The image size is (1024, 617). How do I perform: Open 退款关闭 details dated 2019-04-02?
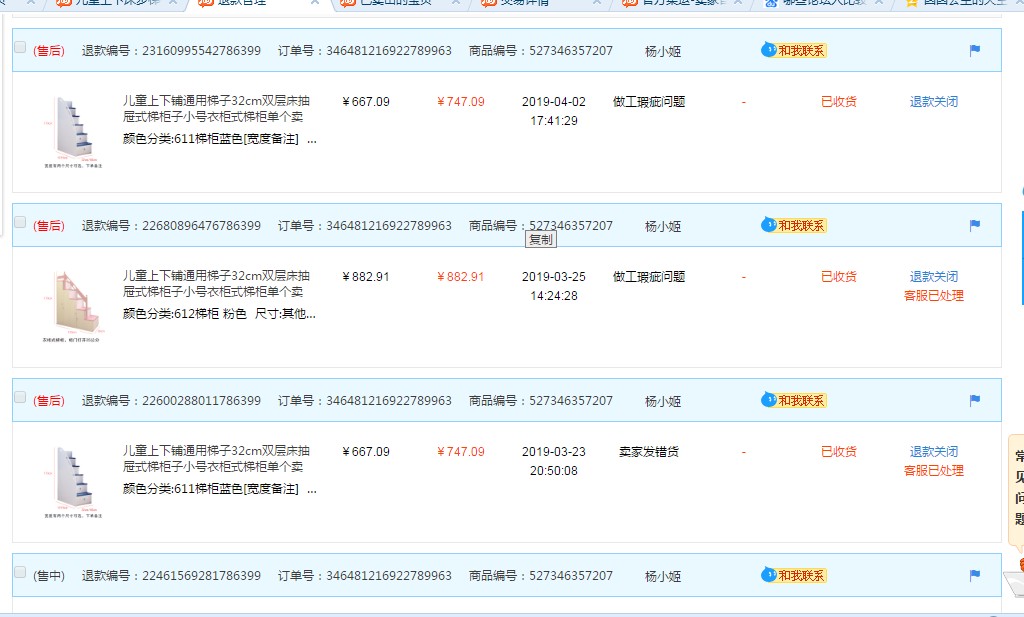934,102
